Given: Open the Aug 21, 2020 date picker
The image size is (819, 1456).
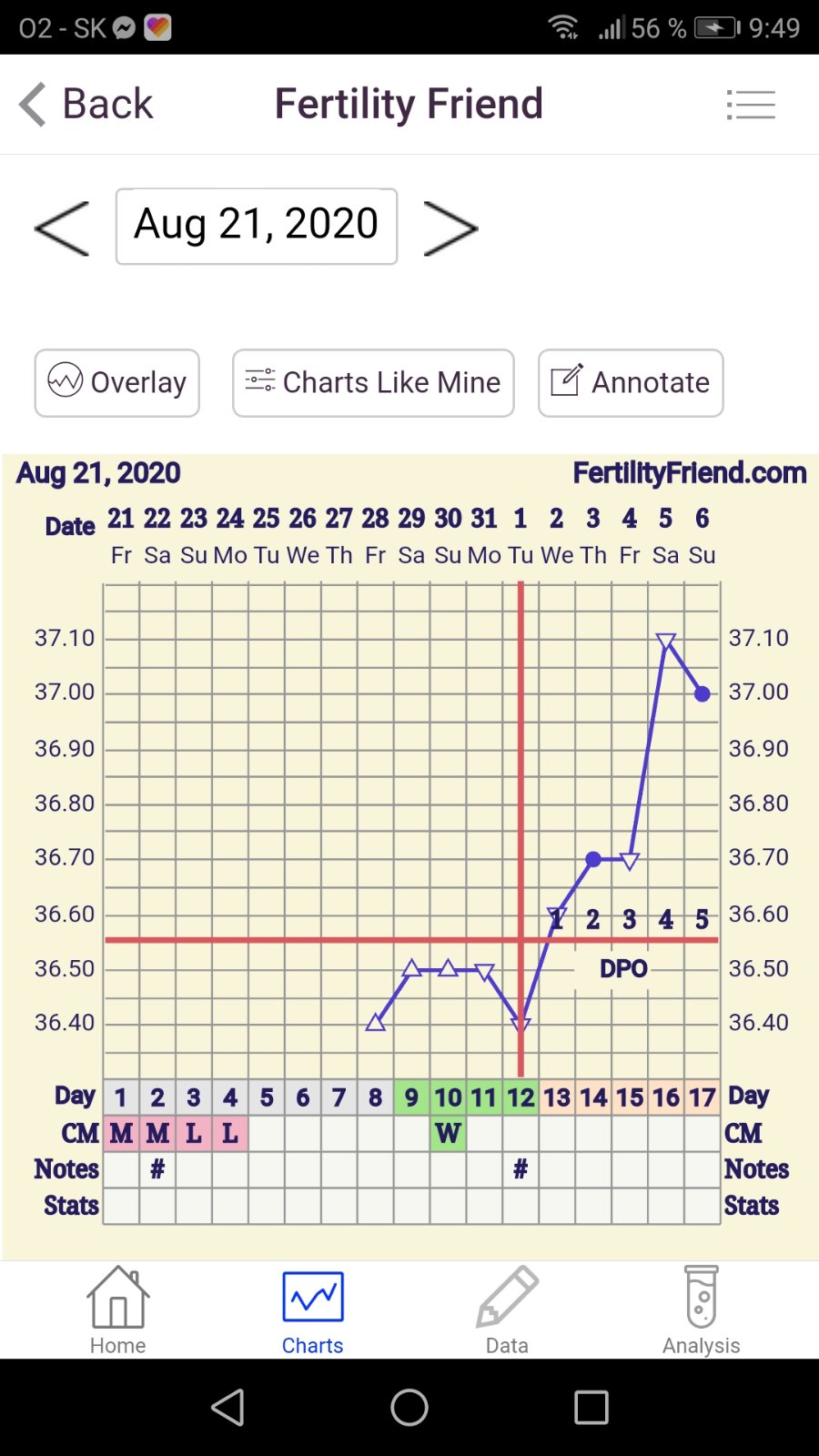Looking at the screenshot, I should 257,227.
